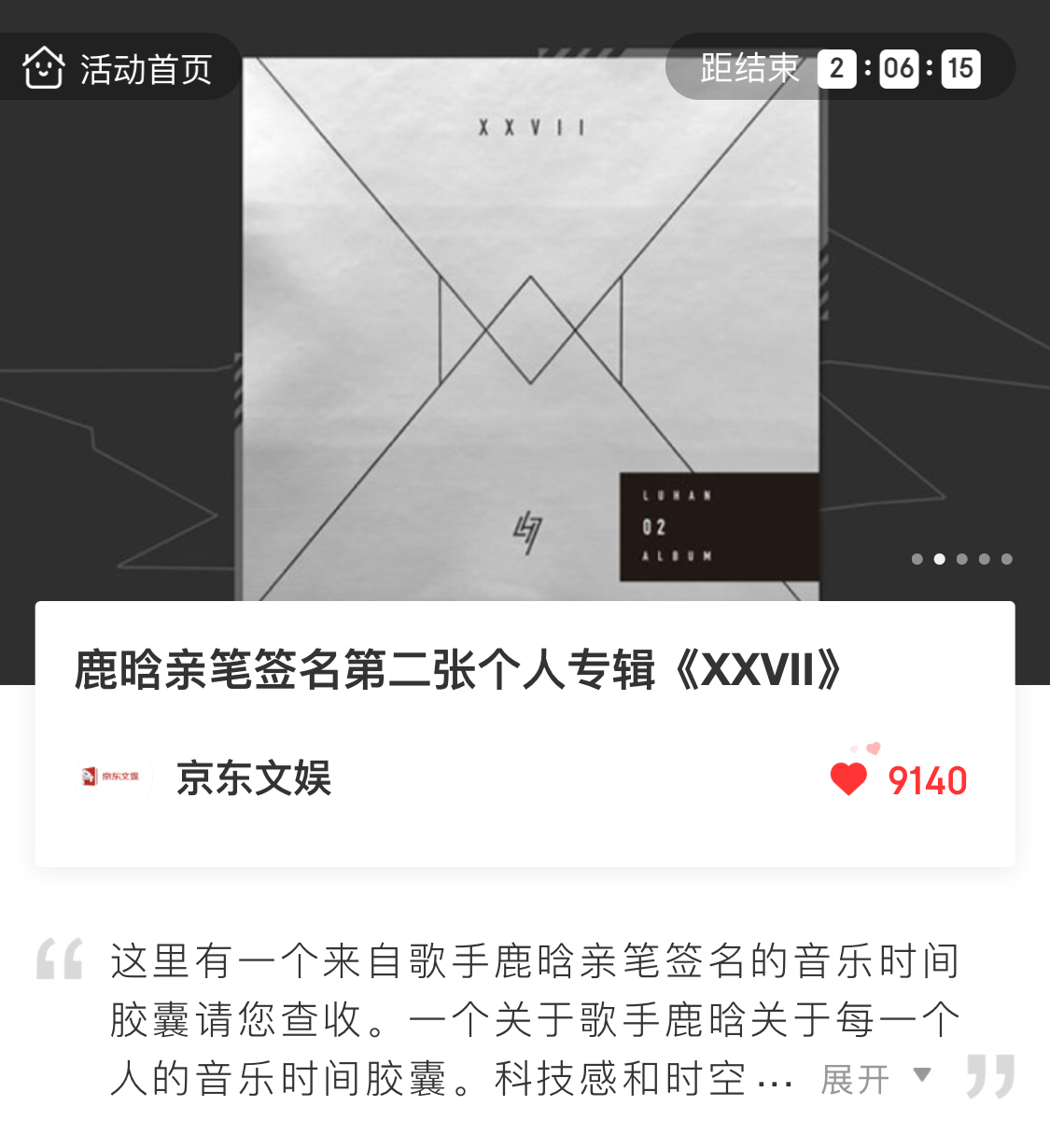Screen dimensions: 1050x1148
Task: Jump to the third carousel dot
Action: (961, 559)
